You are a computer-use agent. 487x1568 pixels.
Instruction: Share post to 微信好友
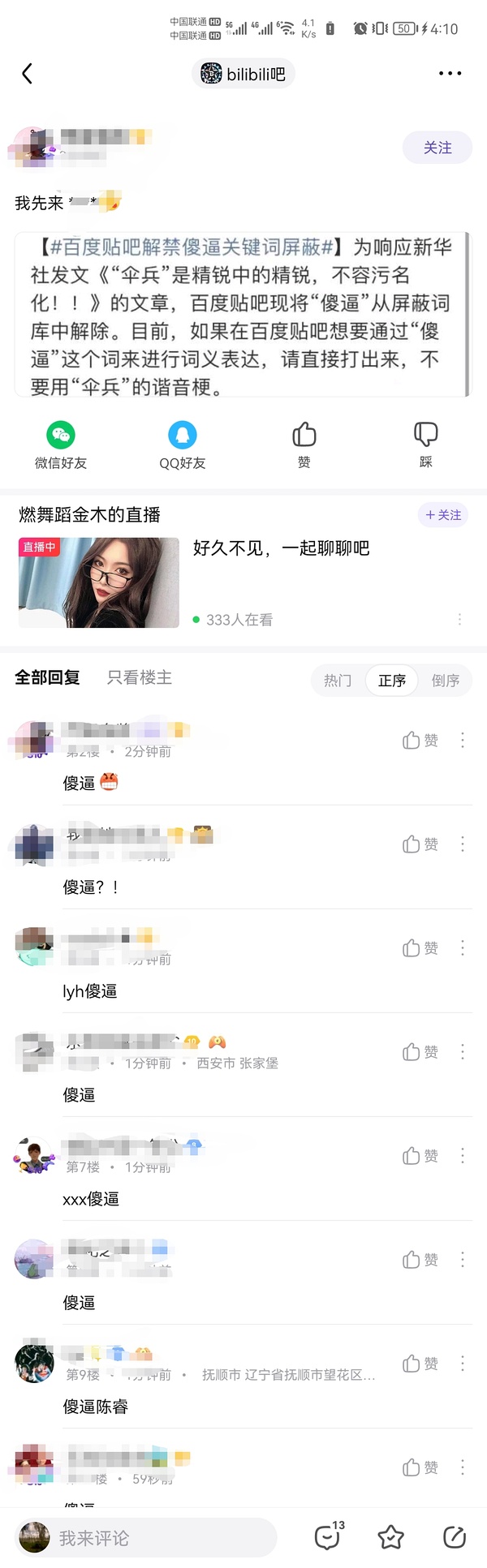point(61,445)
